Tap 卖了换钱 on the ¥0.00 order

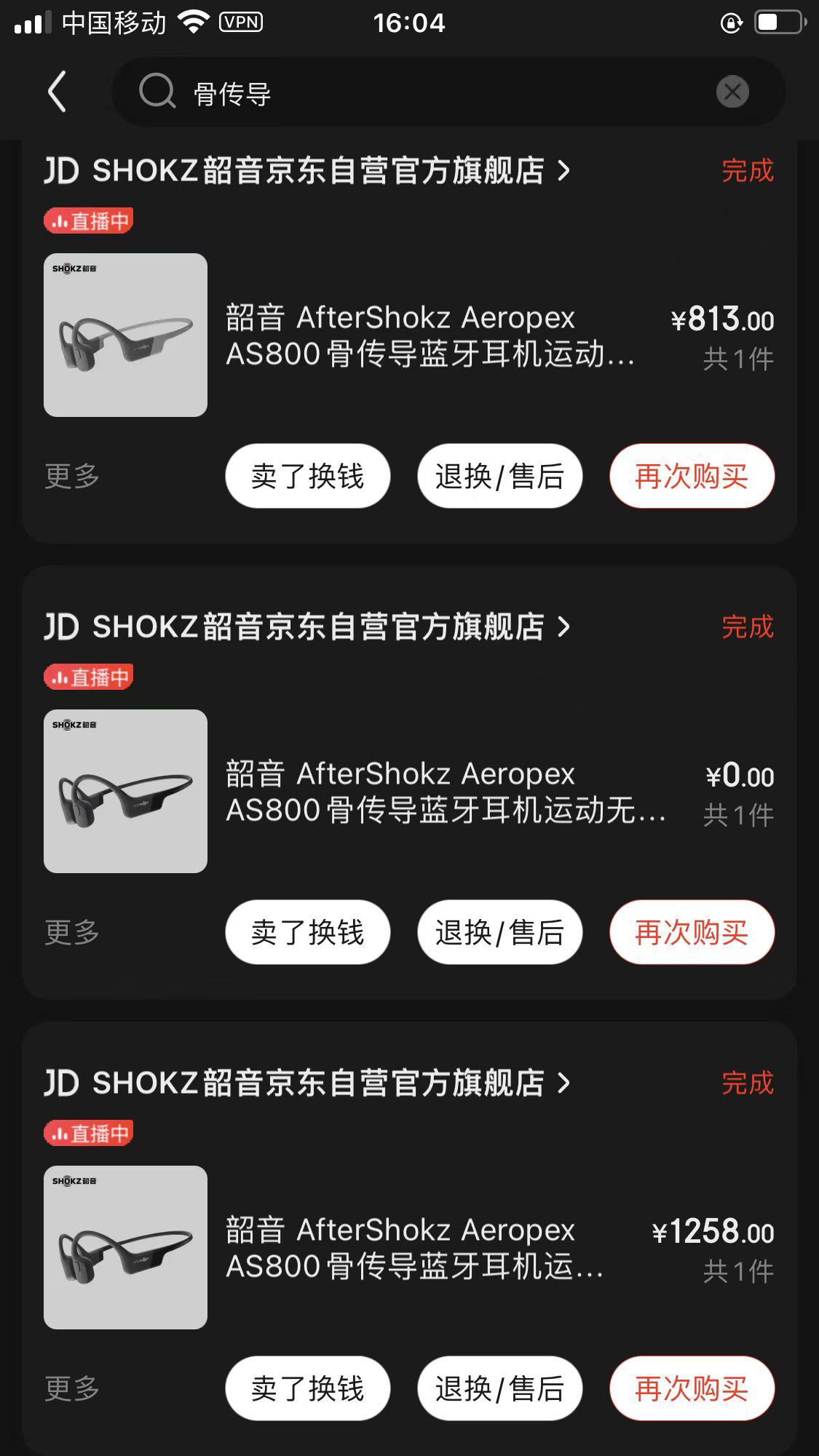(x=307, y=933)
